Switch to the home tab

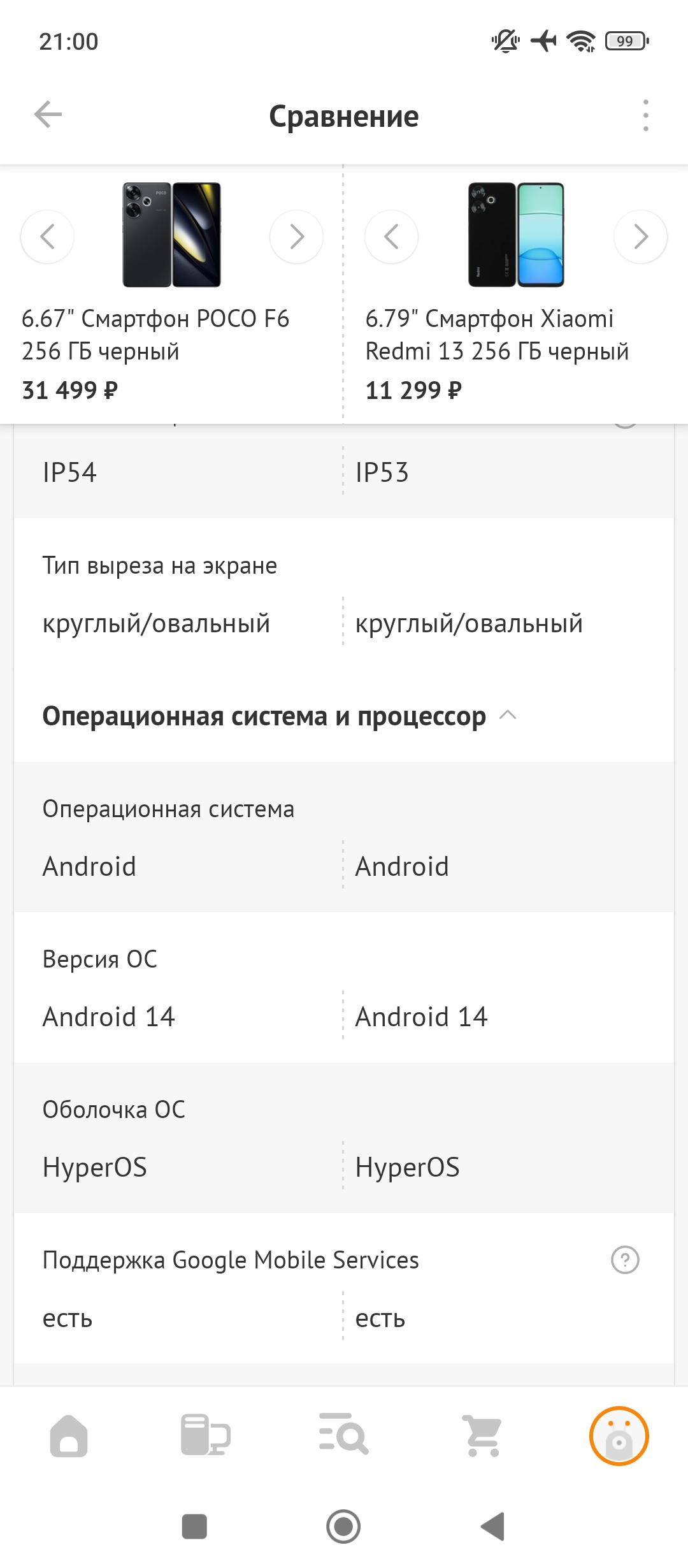coord(69,1435)
